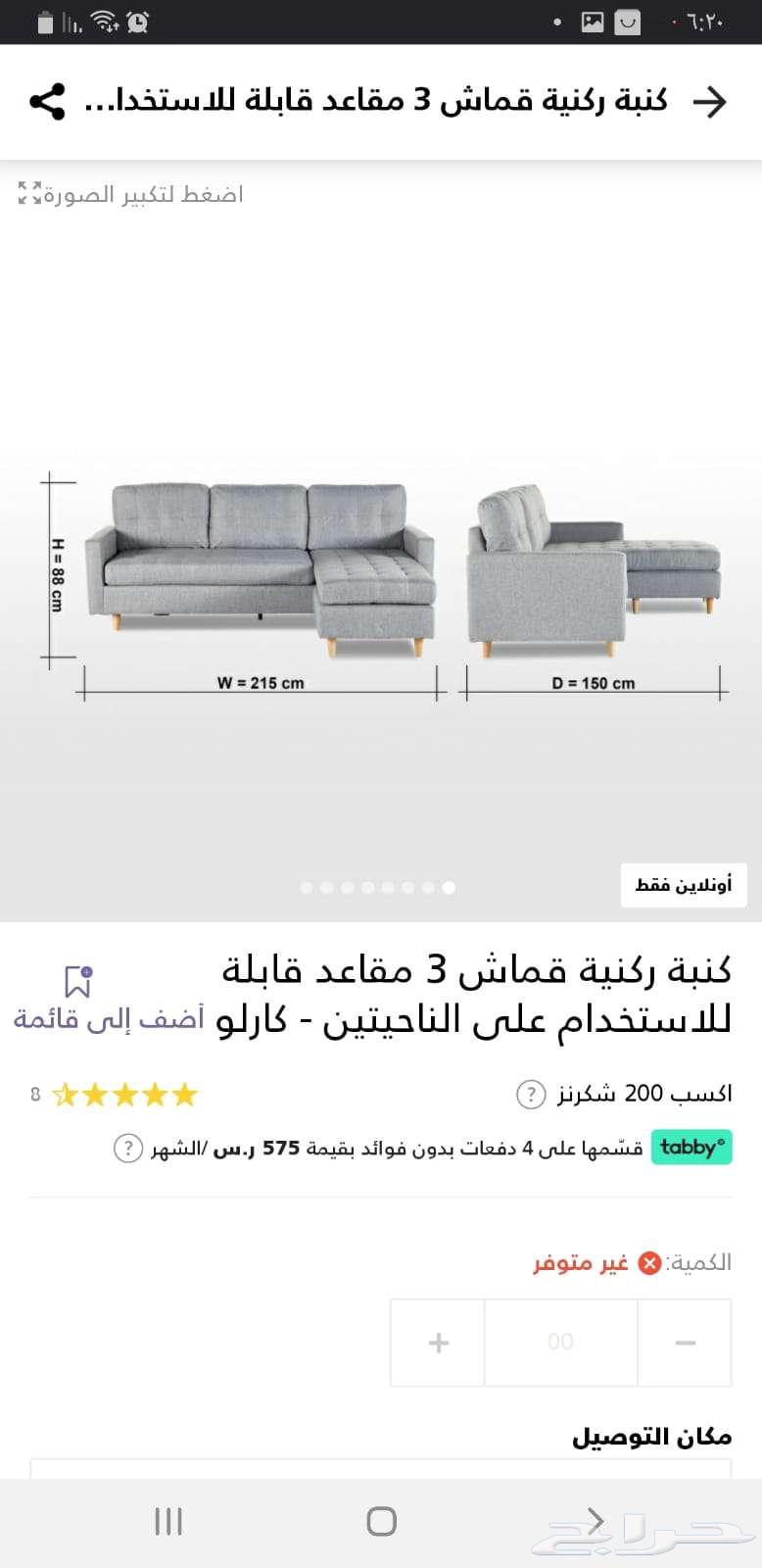Increase quantity with the plus stepper
The height and width of the screenshot is (1568, 762).
[x=437, y=1342]
